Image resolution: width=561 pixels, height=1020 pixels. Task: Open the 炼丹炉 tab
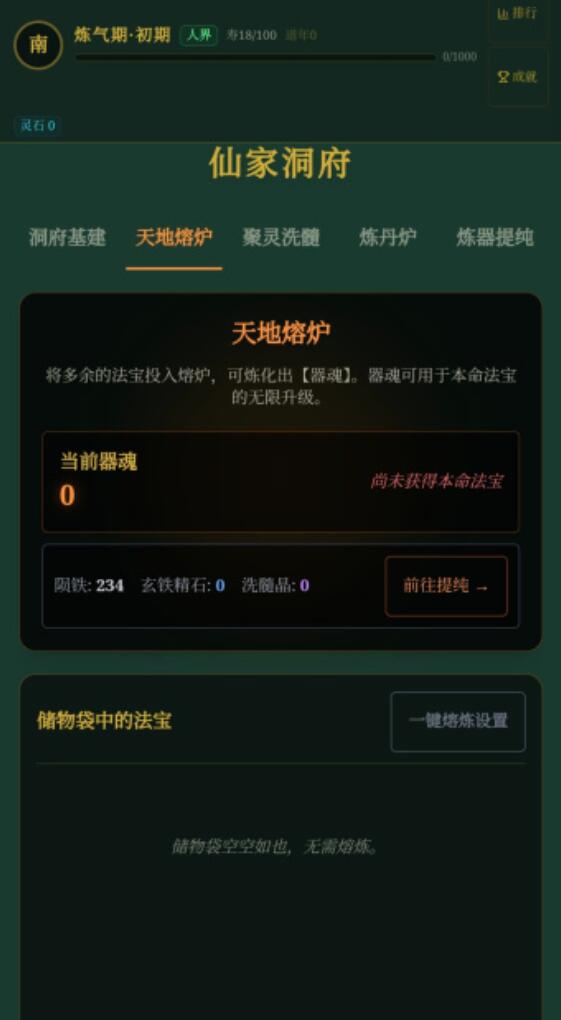(388, 237)
